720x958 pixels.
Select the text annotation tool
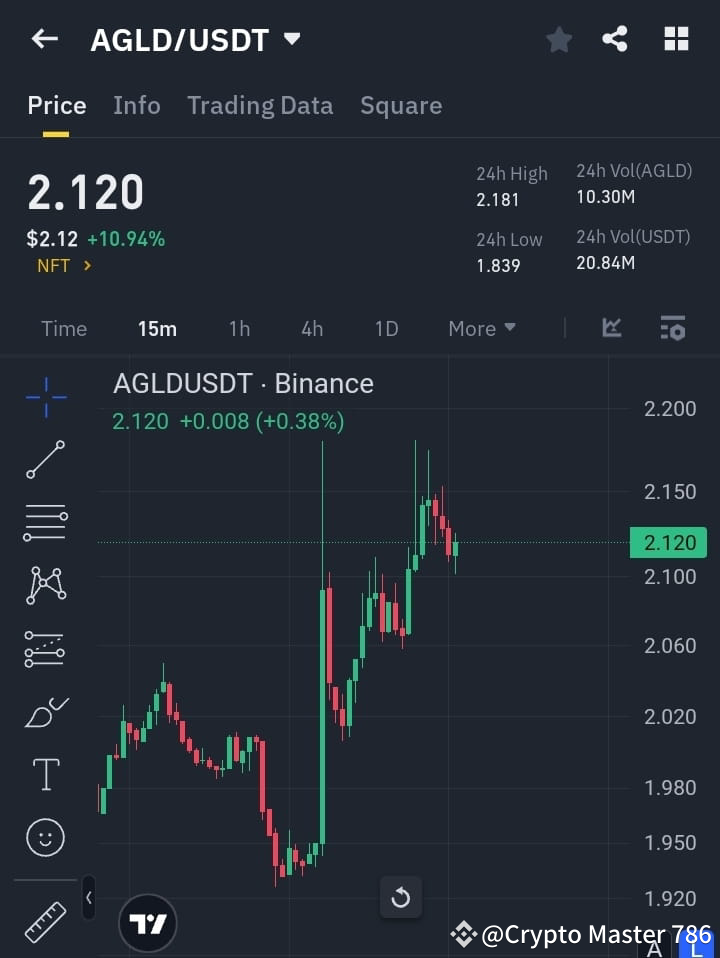pyautogui.click(x=45, y=774)
